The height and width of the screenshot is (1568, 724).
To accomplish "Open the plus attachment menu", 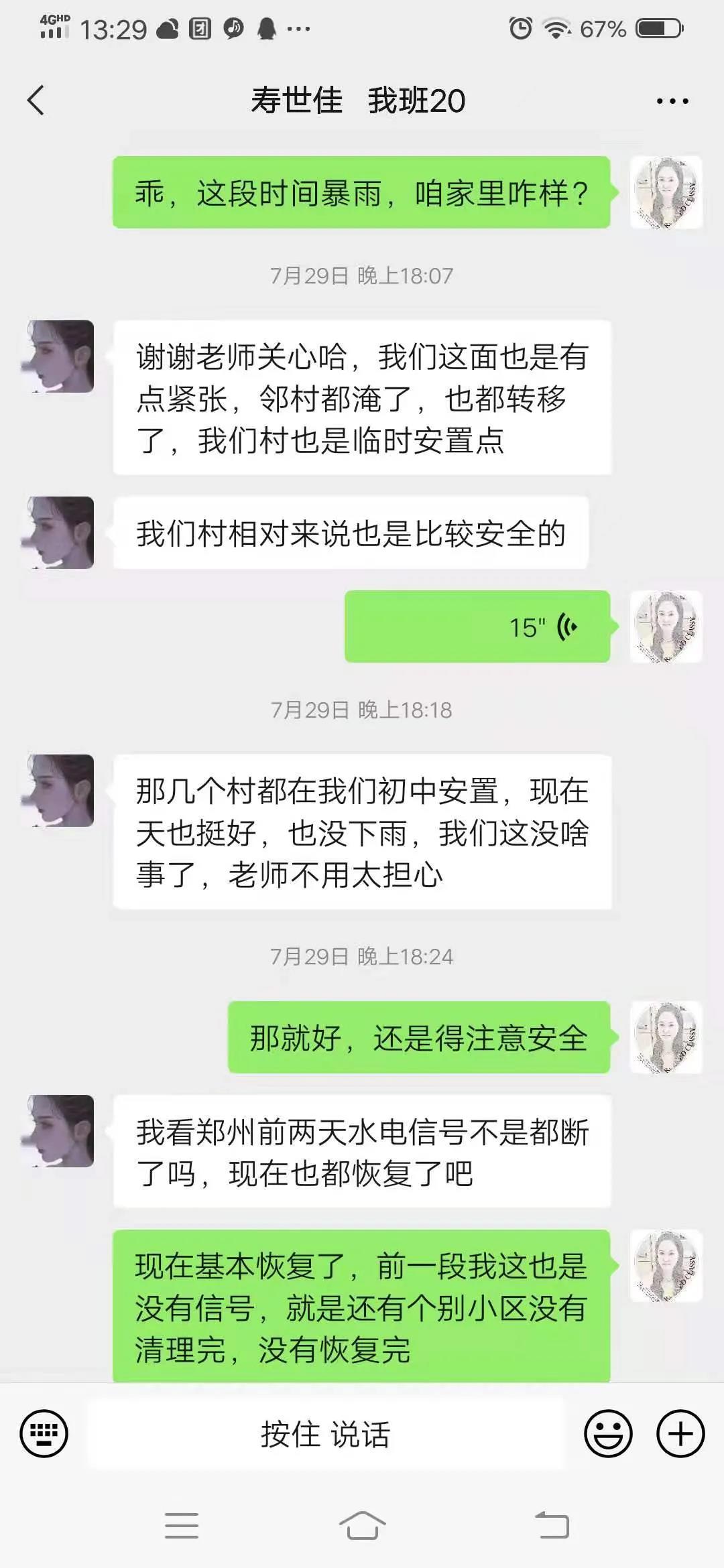I will click(x=680, y=1434).
